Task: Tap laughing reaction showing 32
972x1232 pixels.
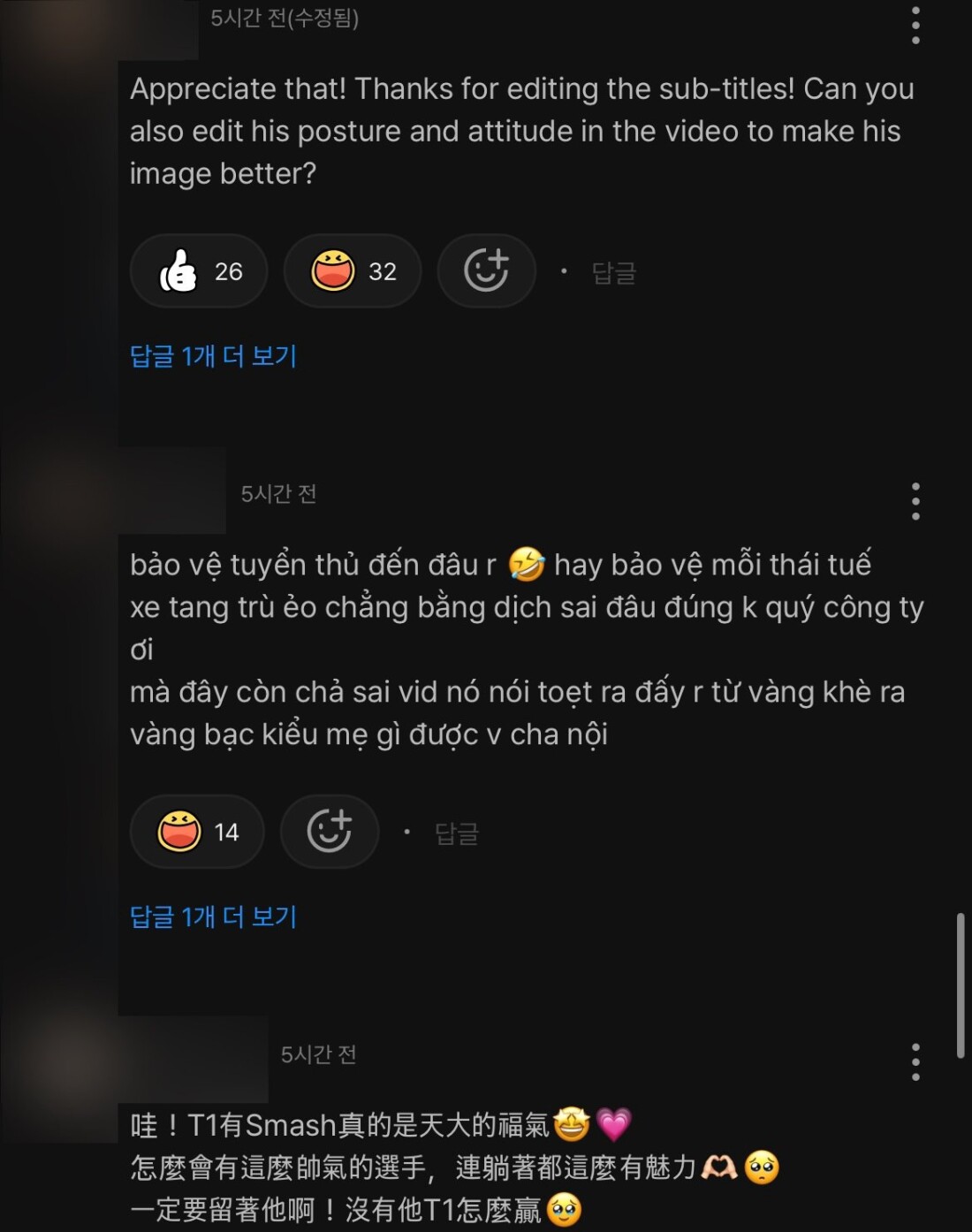Action: click(353, 271)
